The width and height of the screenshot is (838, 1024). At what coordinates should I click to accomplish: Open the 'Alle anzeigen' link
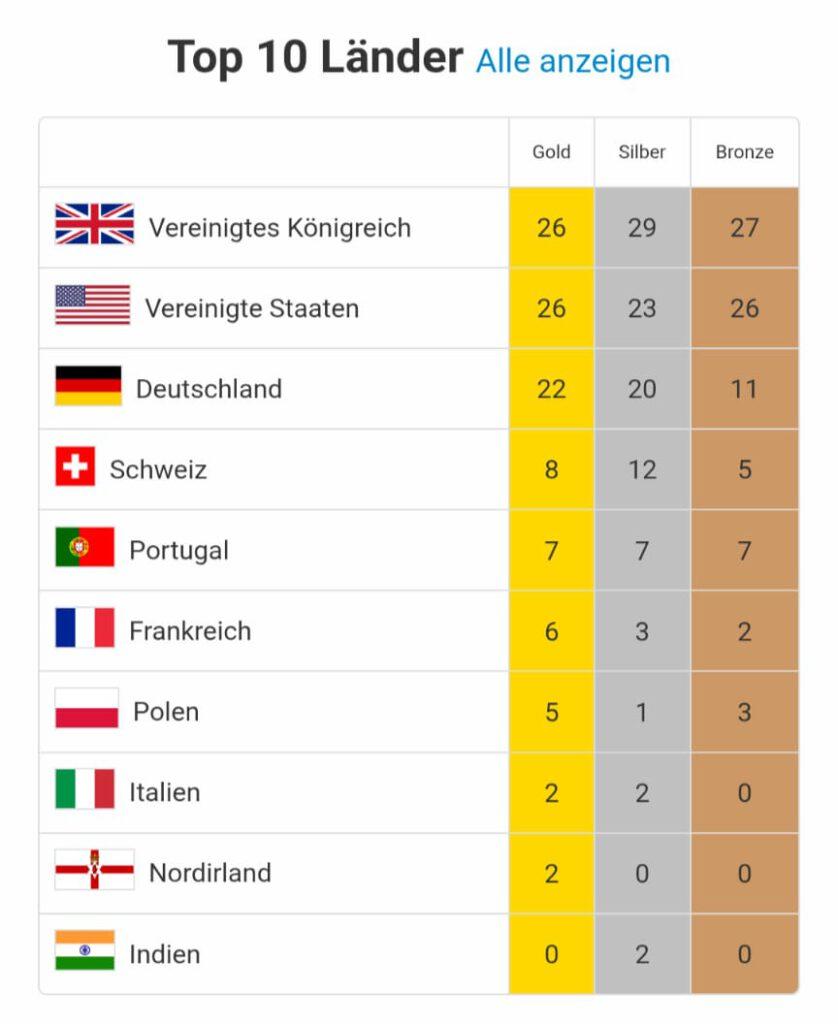pos(573,63)
